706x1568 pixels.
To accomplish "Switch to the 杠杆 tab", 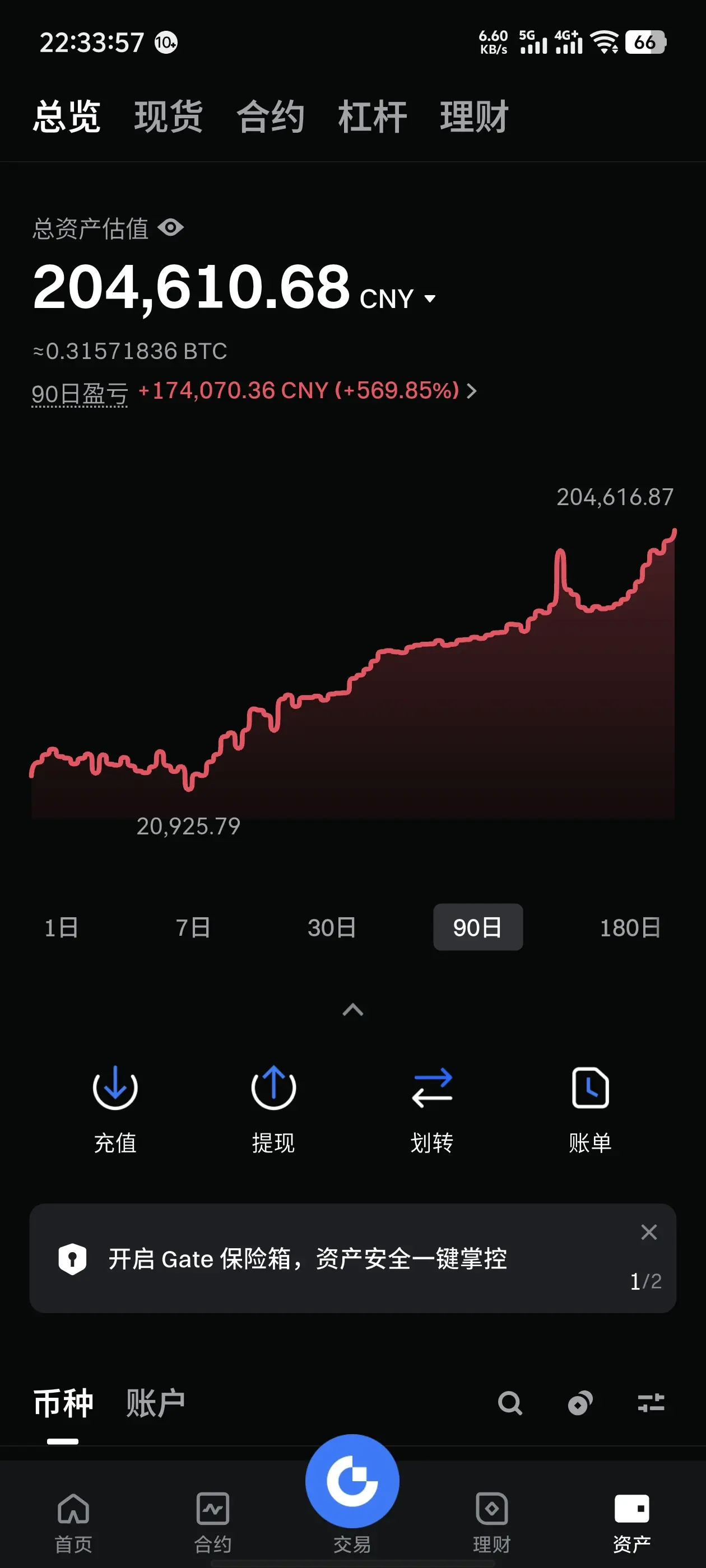I will (x=372, y=116).
